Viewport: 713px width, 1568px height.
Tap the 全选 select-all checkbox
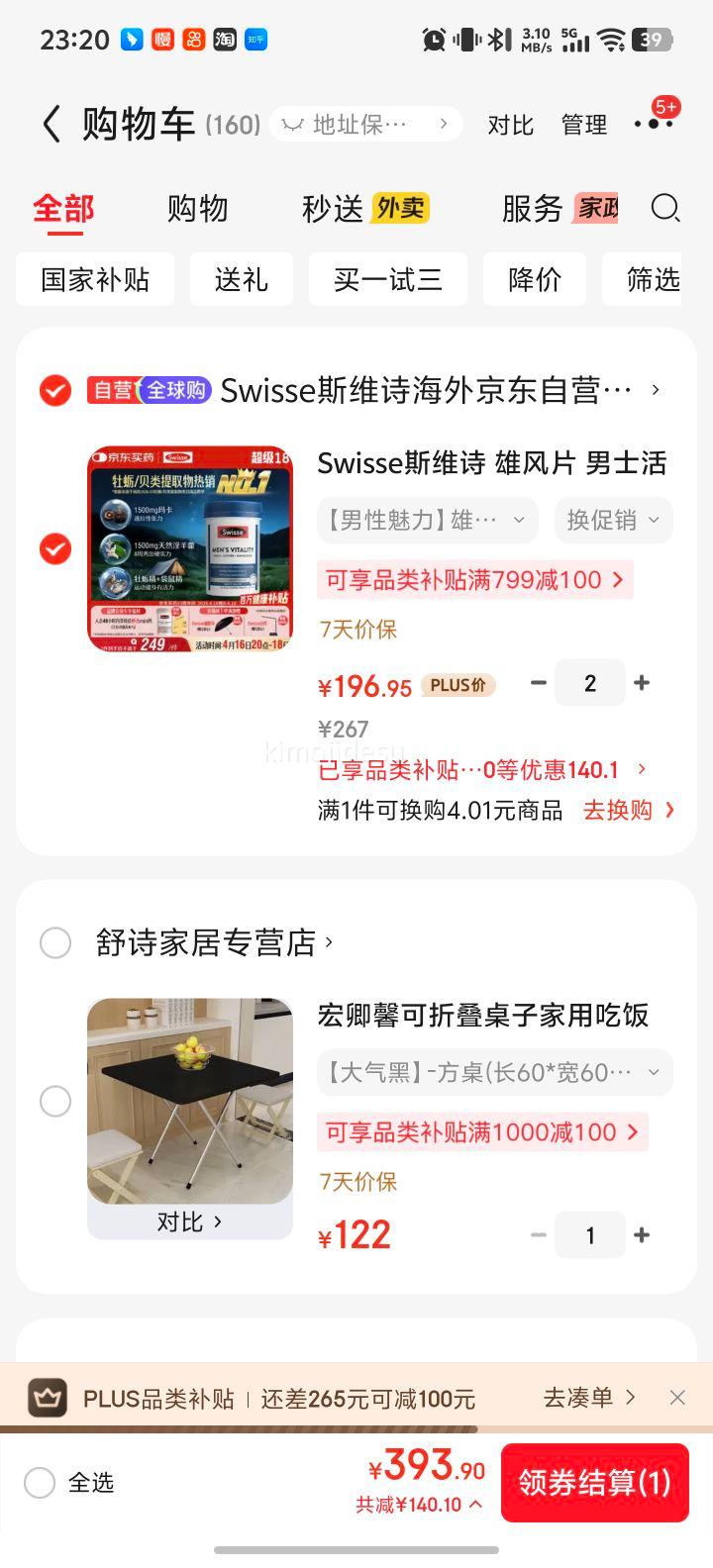tap(40, 1483)
